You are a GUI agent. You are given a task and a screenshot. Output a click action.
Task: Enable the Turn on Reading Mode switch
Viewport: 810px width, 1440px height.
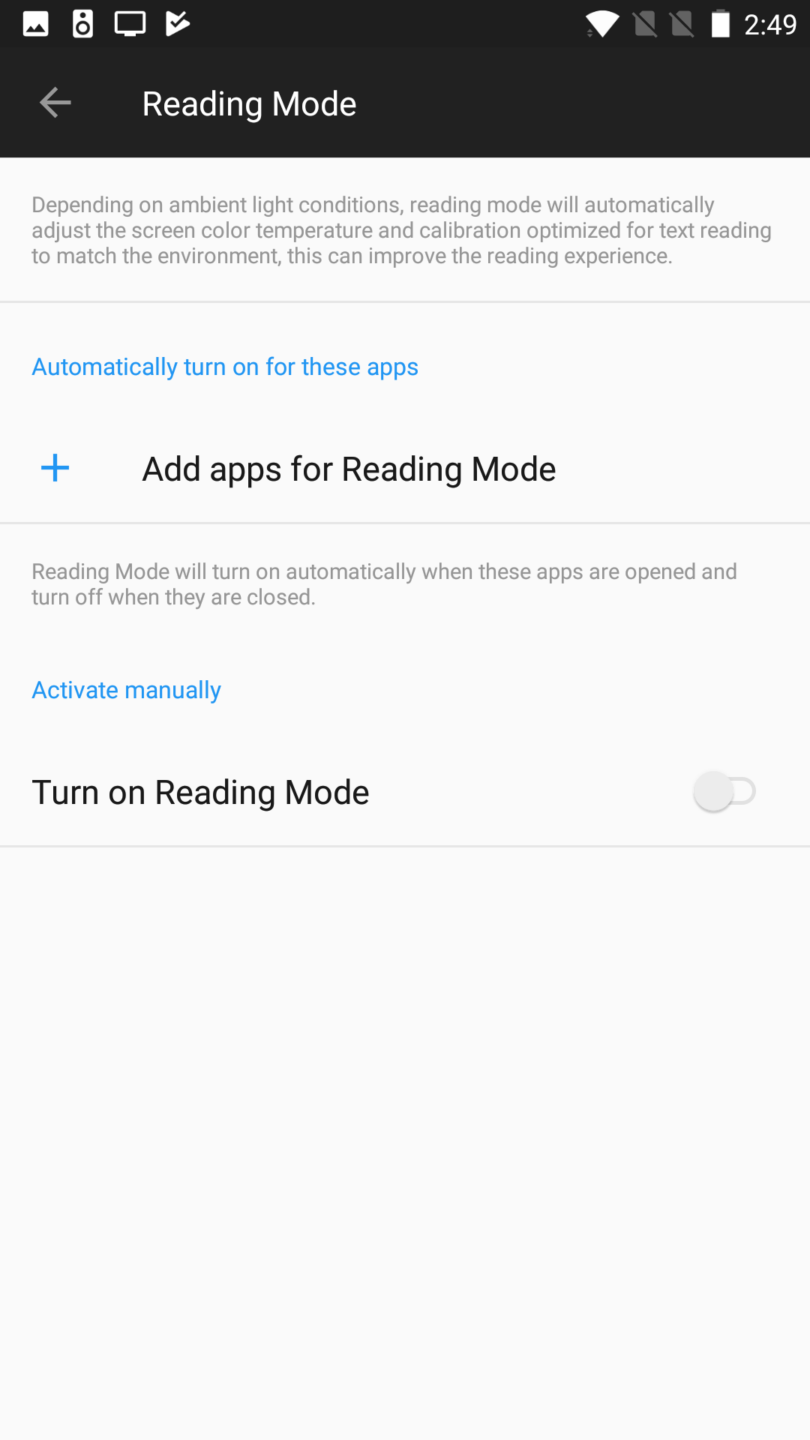click(725, 791)
